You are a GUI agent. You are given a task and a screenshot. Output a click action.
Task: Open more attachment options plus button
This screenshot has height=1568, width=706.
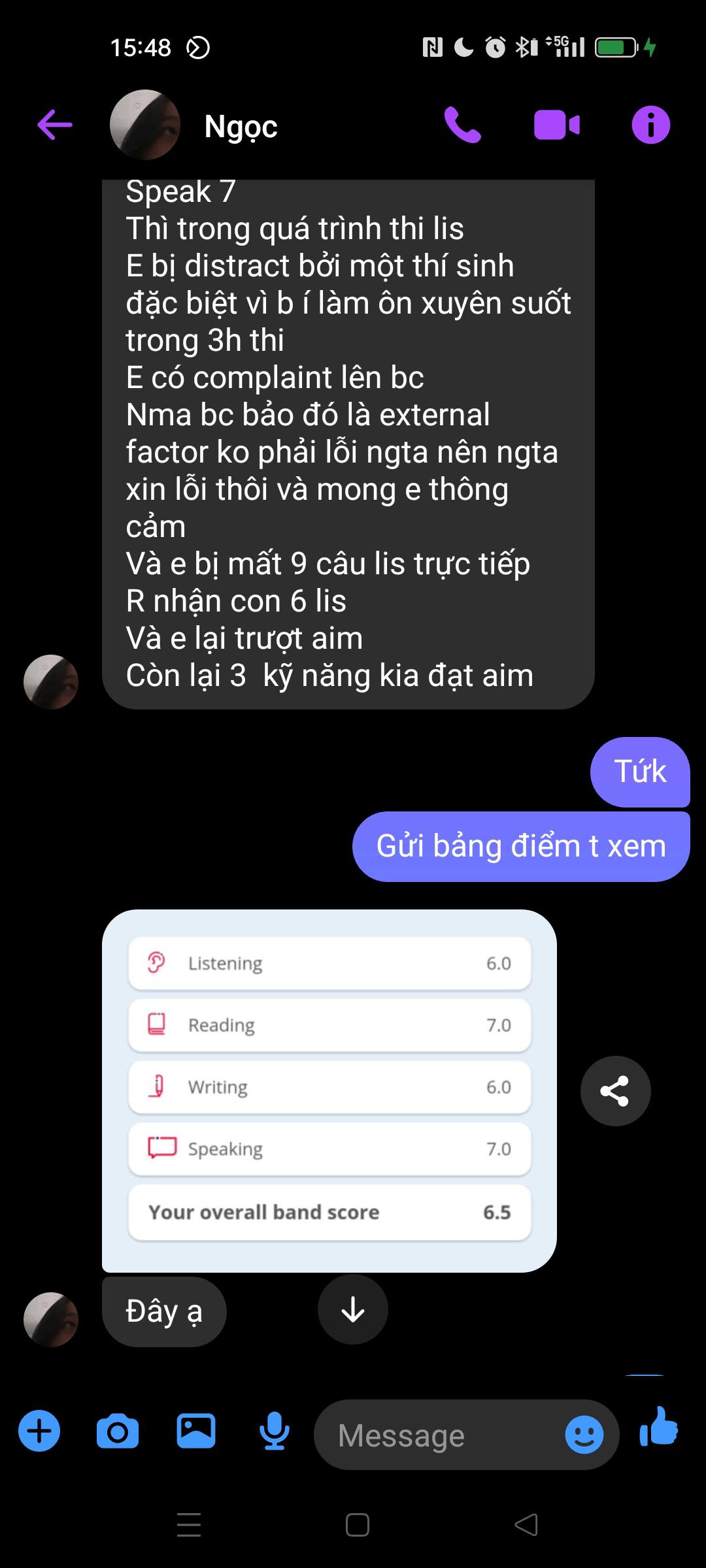click(39, 1431)
